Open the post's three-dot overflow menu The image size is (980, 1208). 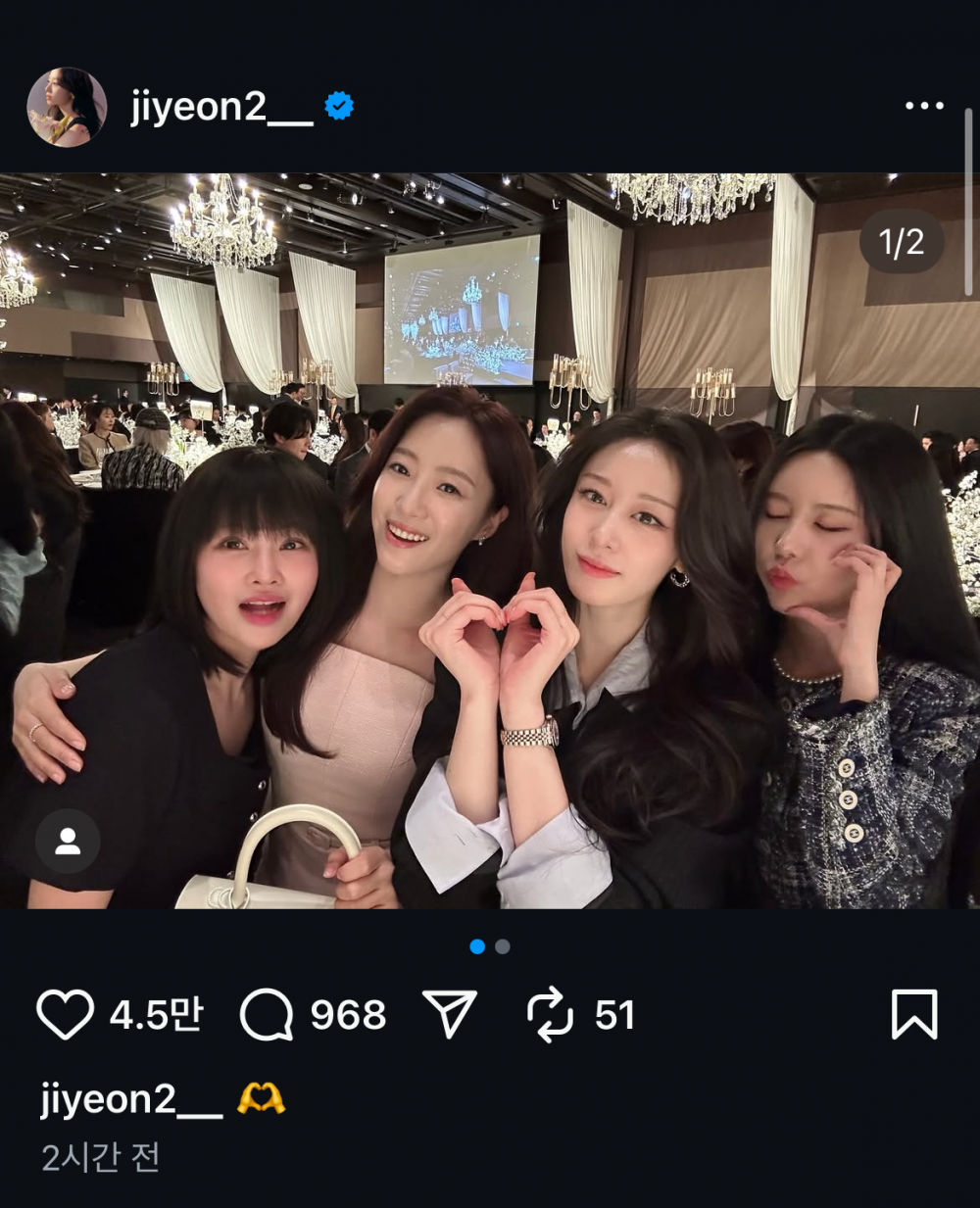pyautogui.click(x=923, y=105)
